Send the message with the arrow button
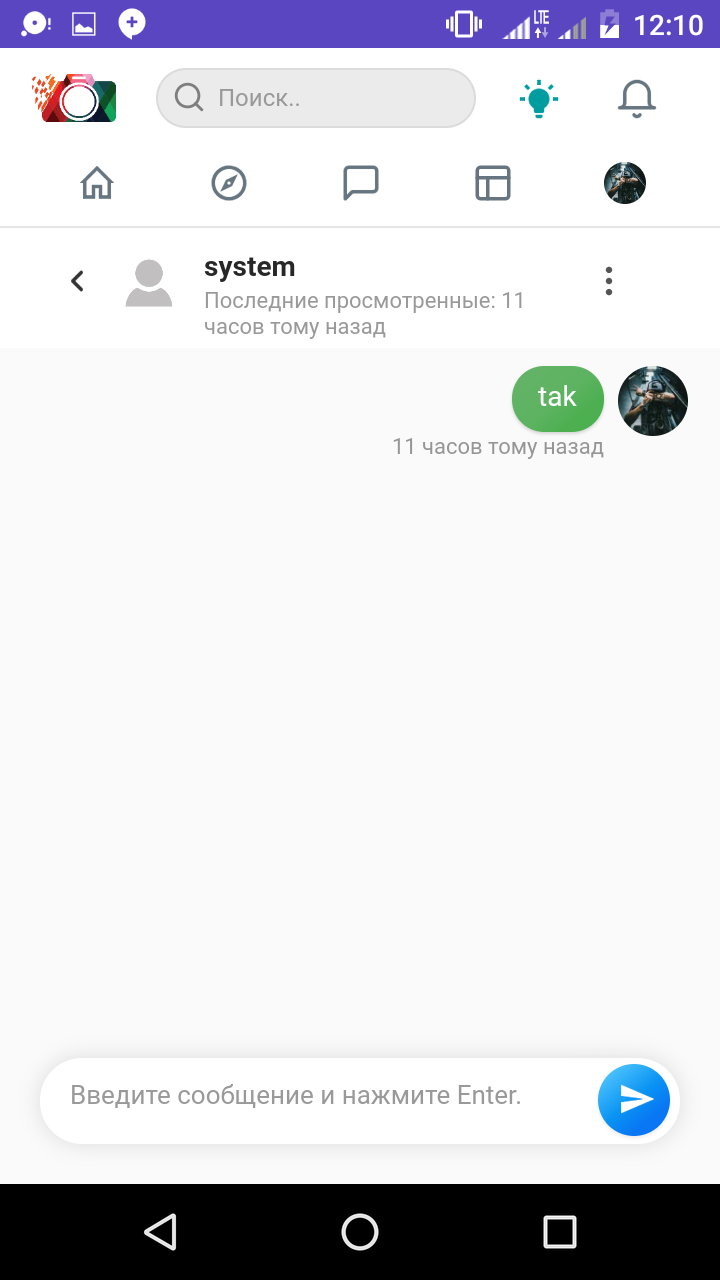 (634, 1100)
